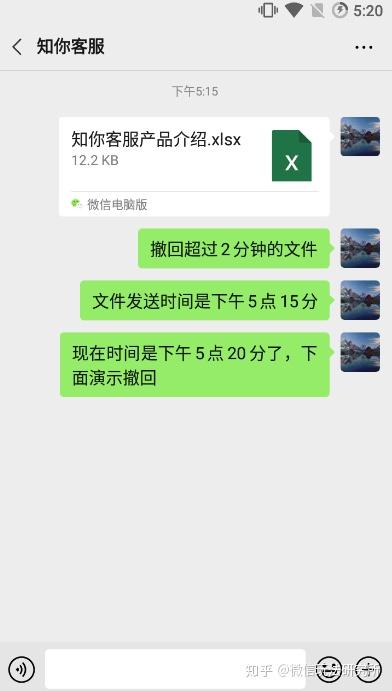
Task: Open the plus attachment menu
Action: tap(369, 669)
